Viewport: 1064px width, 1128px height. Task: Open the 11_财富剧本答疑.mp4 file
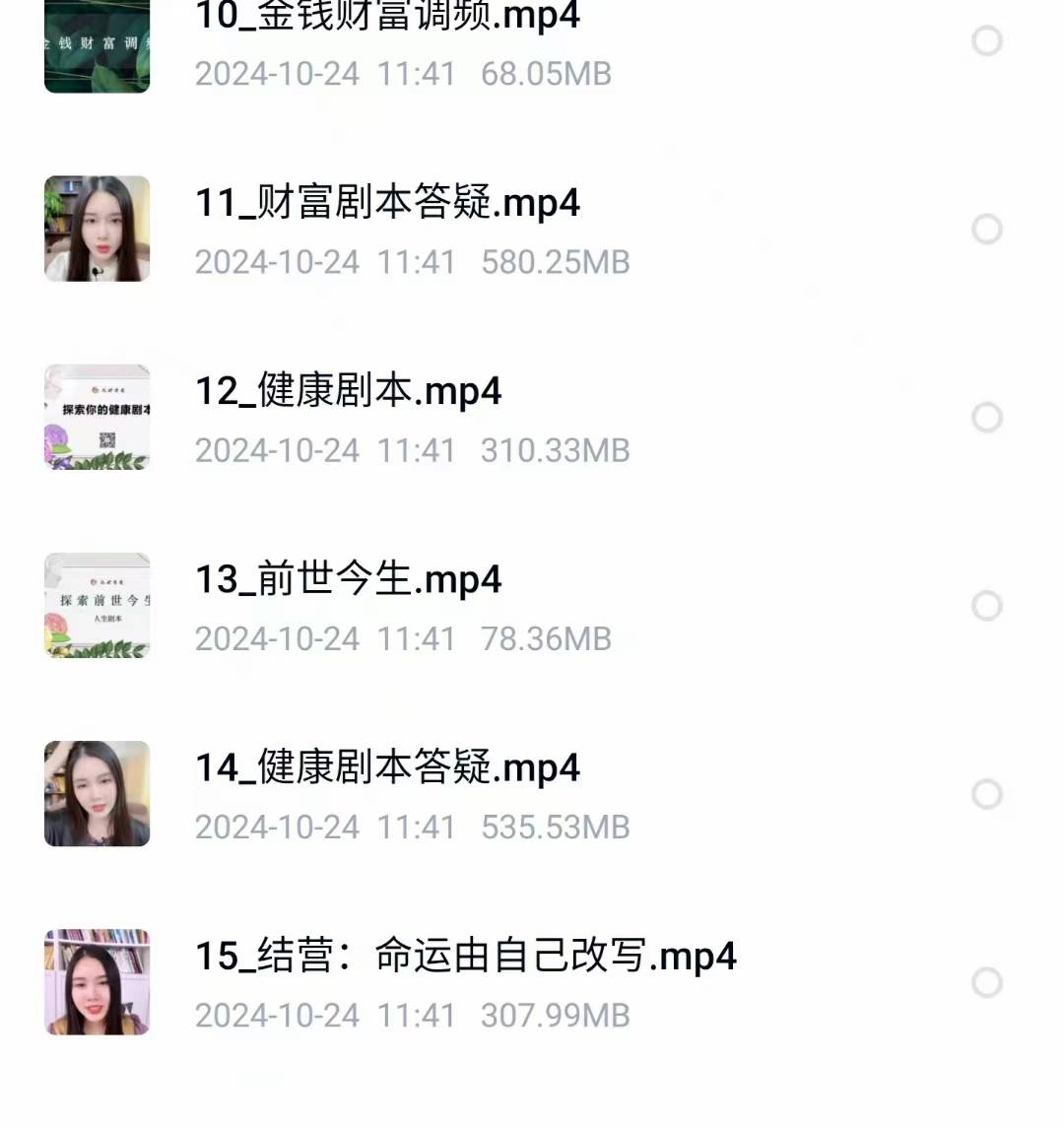(x=387, y=204)
